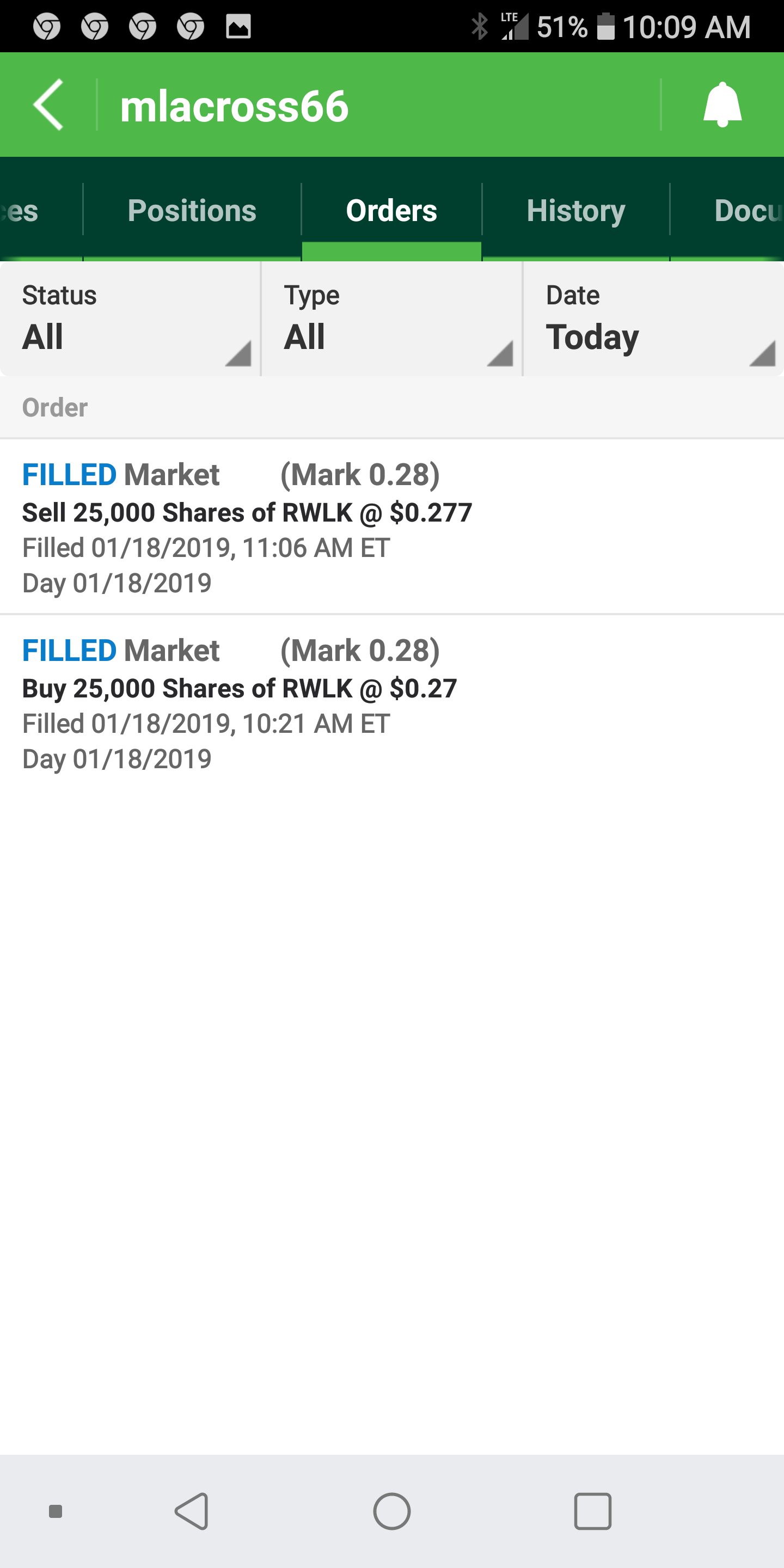Tap the system home button

[x=391, y=1511]
